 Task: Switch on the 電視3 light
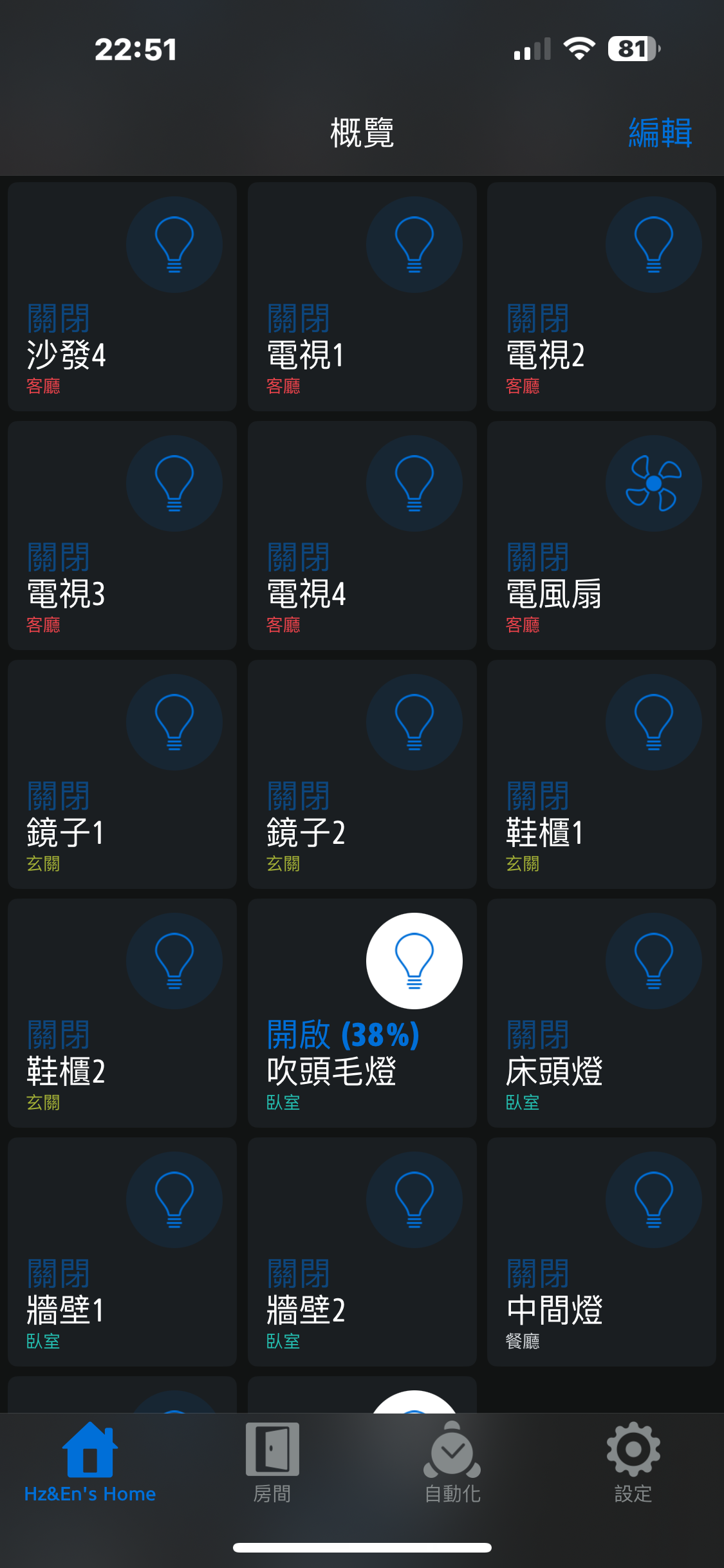[x=174, y=484]
